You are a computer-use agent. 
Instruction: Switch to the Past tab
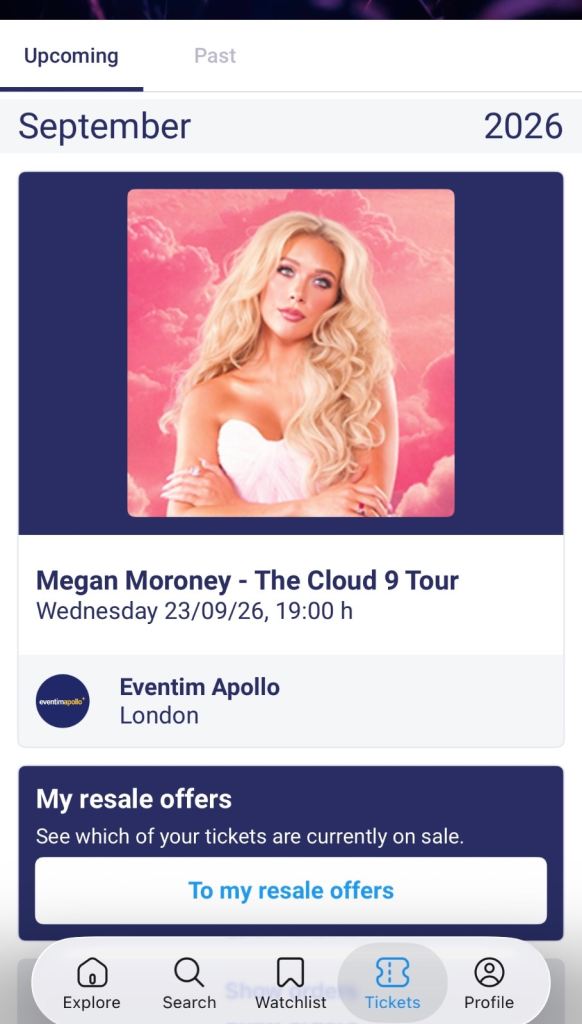click(215, 56)
